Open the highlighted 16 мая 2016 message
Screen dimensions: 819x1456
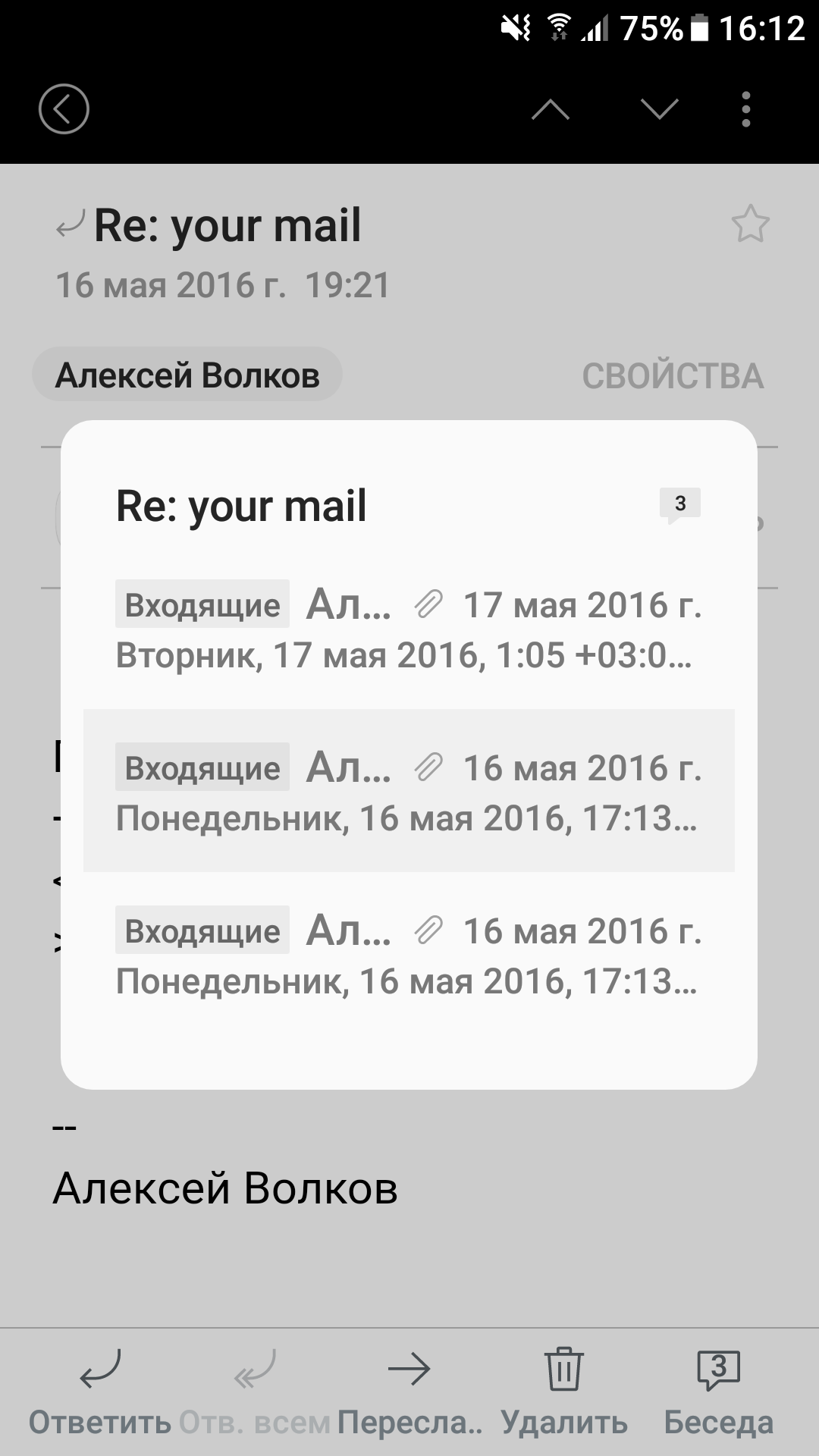409,791
